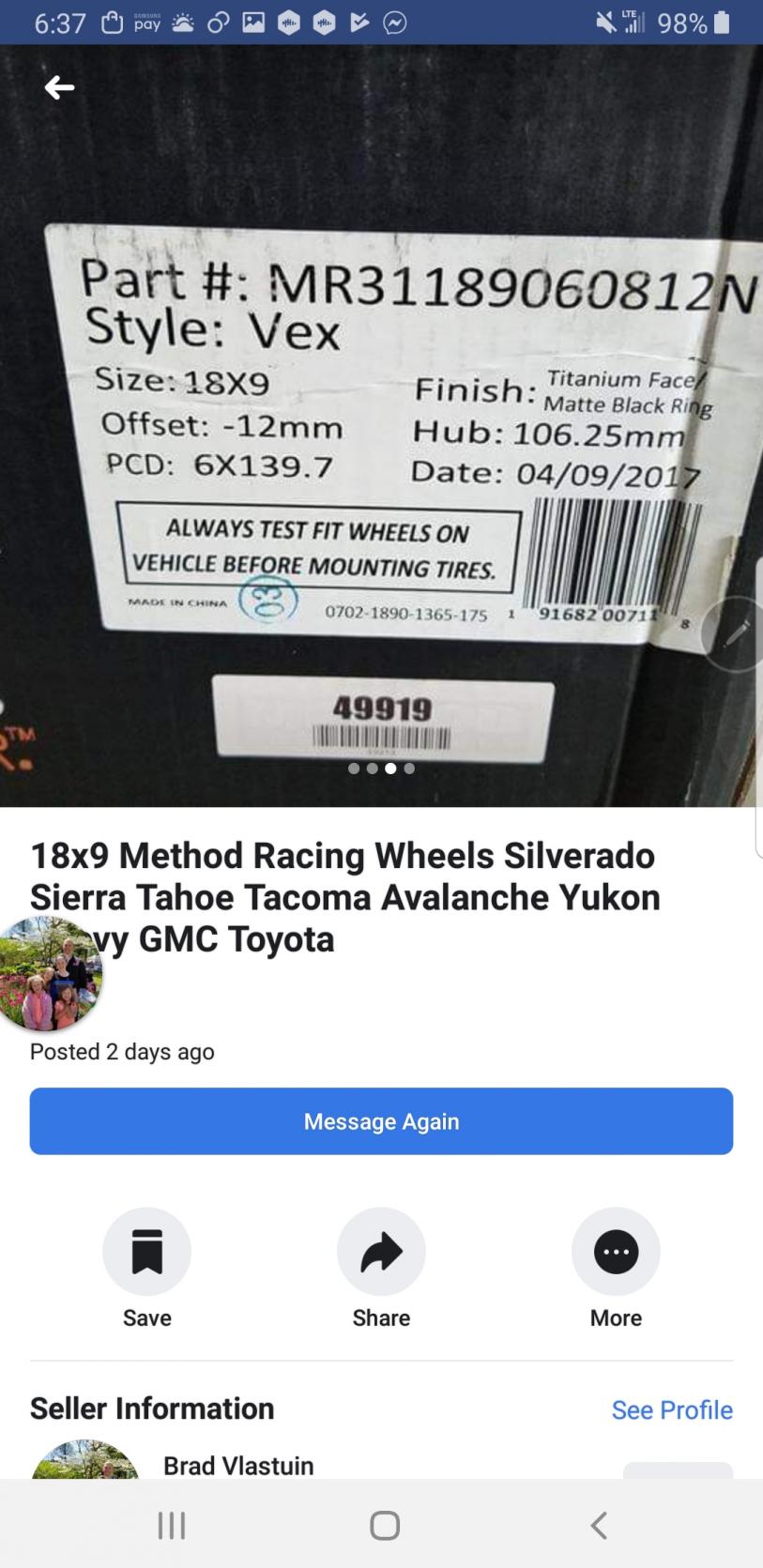View the listing photo of the box label

[381, 426]
